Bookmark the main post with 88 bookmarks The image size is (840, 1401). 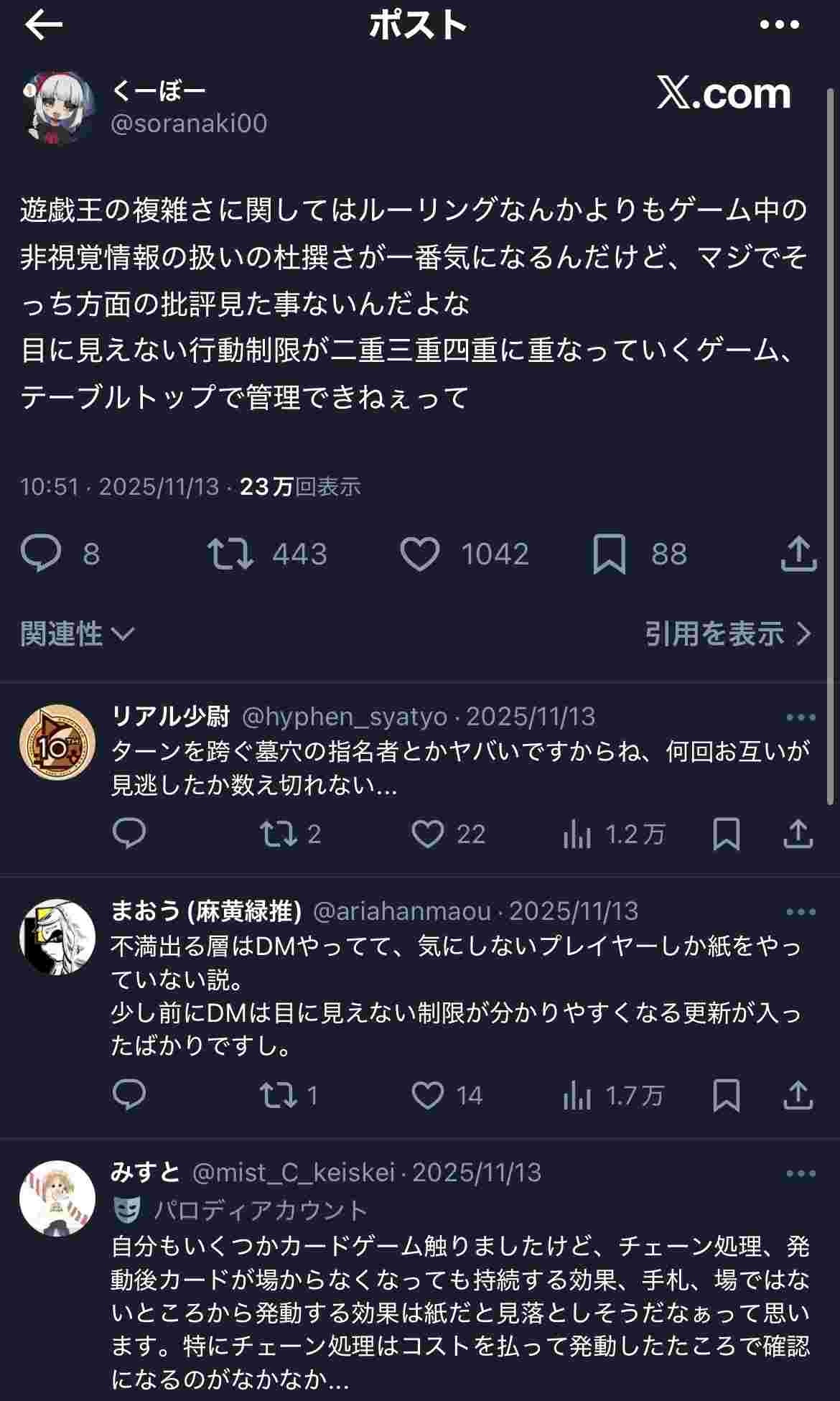pos(609,554)
